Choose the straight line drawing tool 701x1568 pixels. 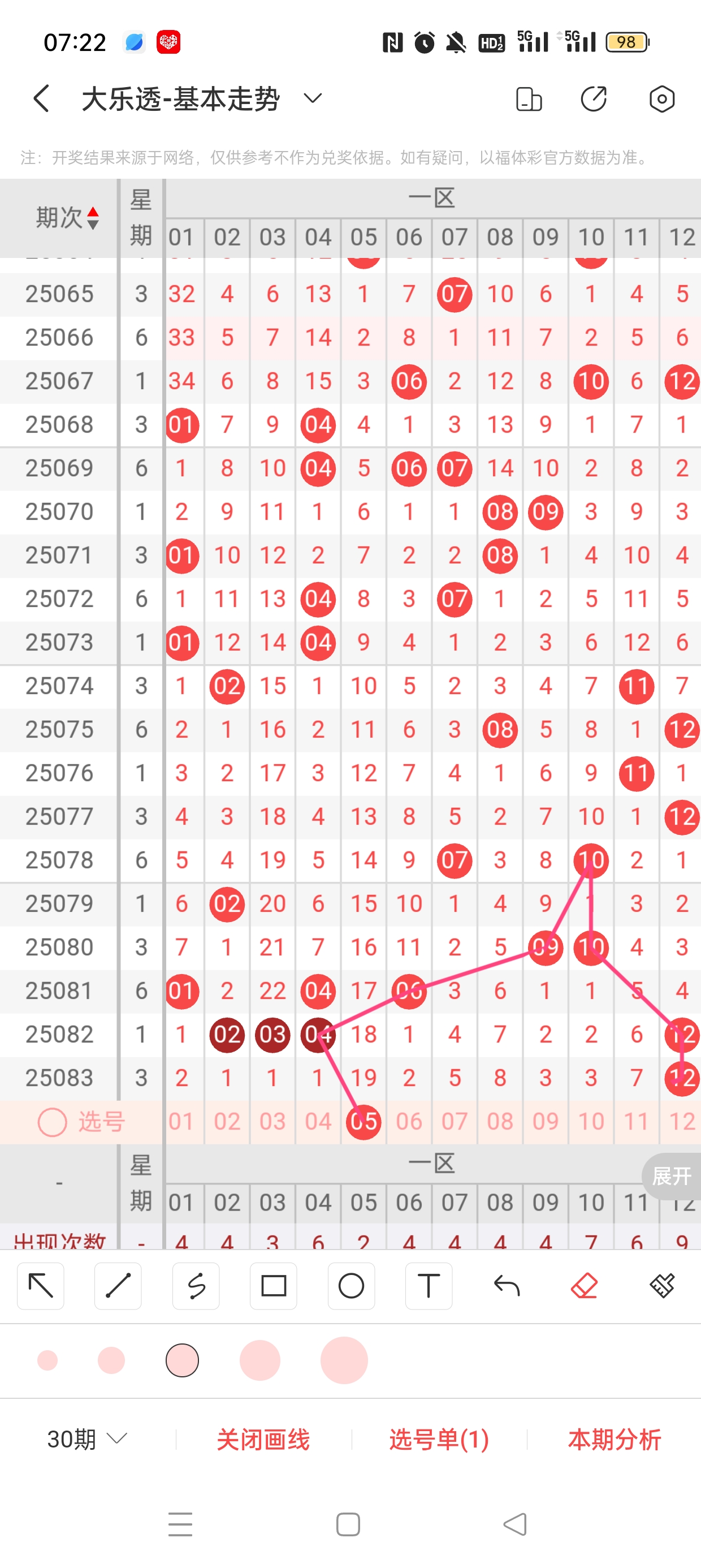118,1286
